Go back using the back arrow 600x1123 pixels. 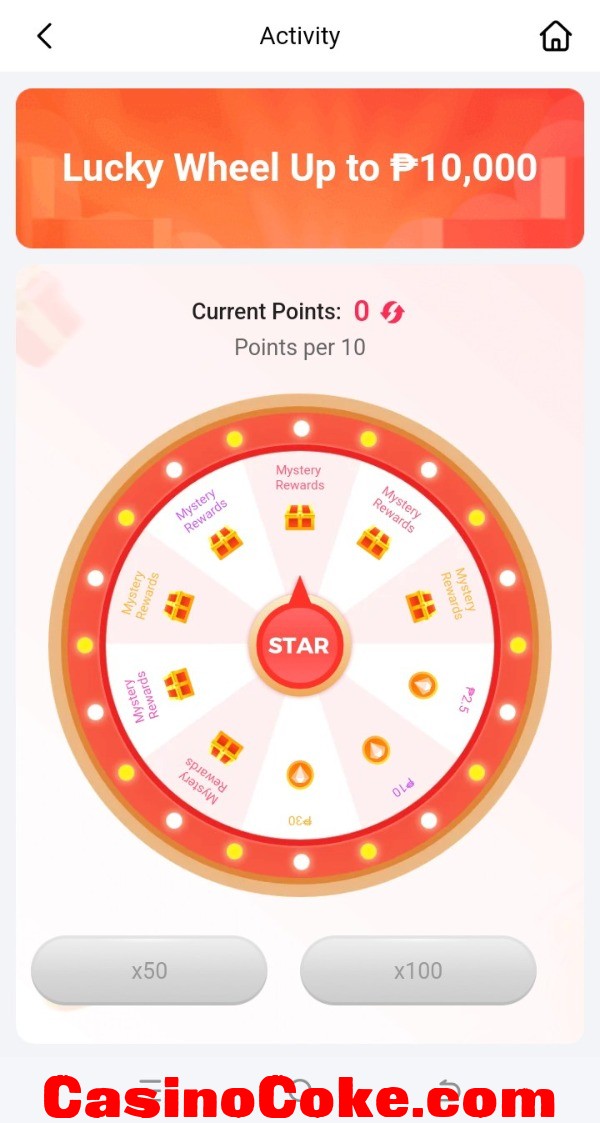coord(44,36)
